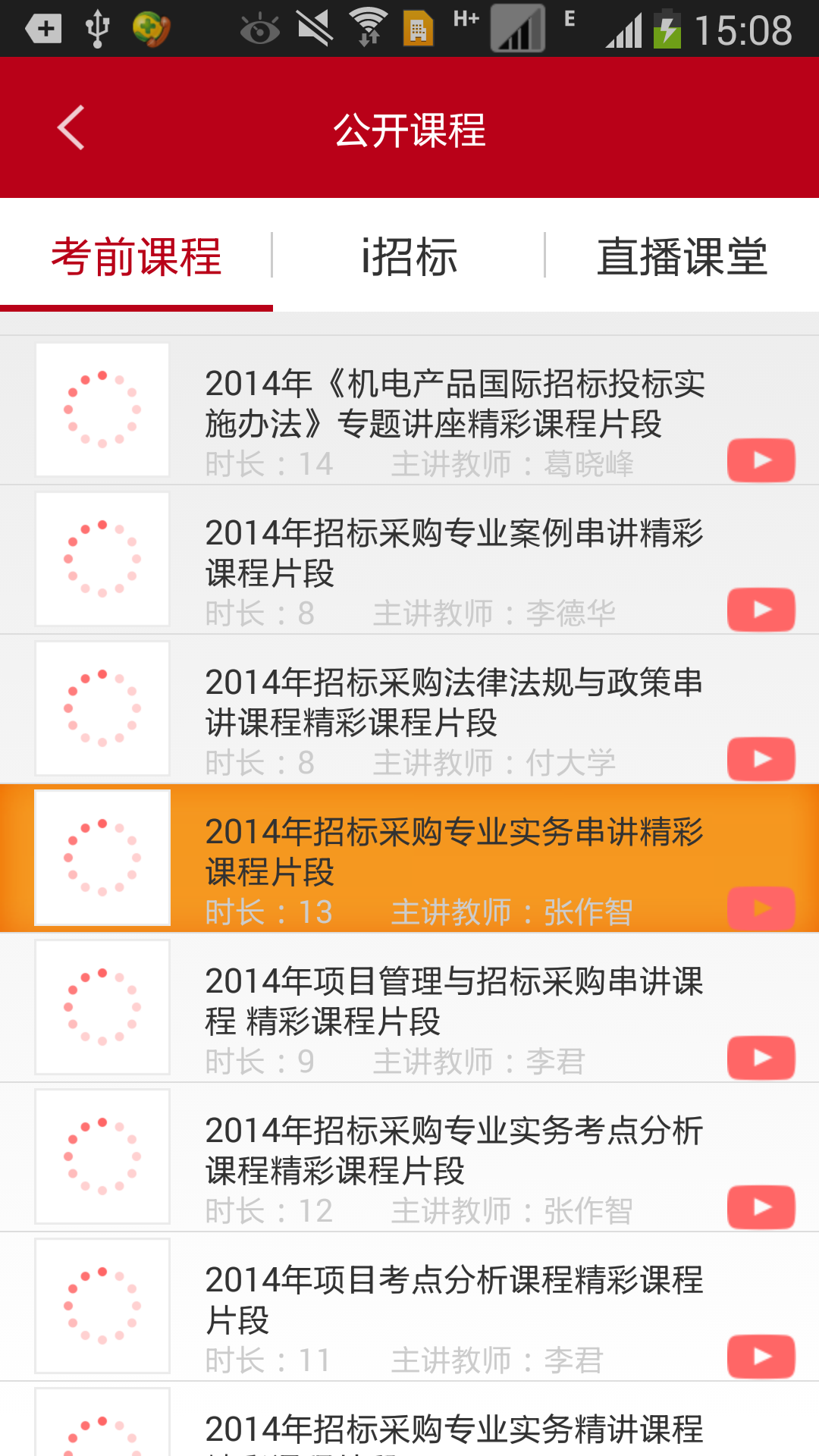Switch to the i招标 tab
Image resolution: width=819 pixels, height=1456 pixels.
pyautogui.click(x=409, y=256)
